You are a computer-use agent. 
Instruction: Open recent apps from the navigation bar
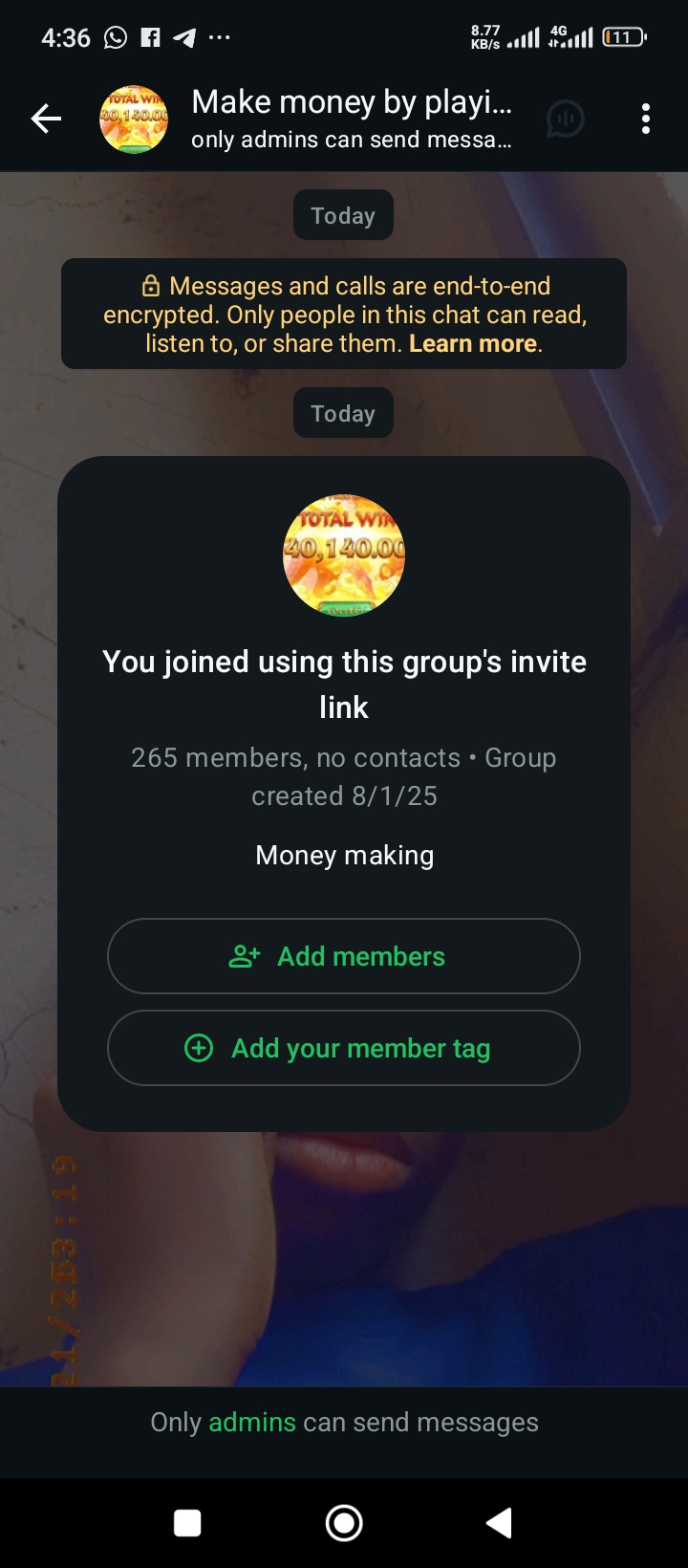point(187,1523)
